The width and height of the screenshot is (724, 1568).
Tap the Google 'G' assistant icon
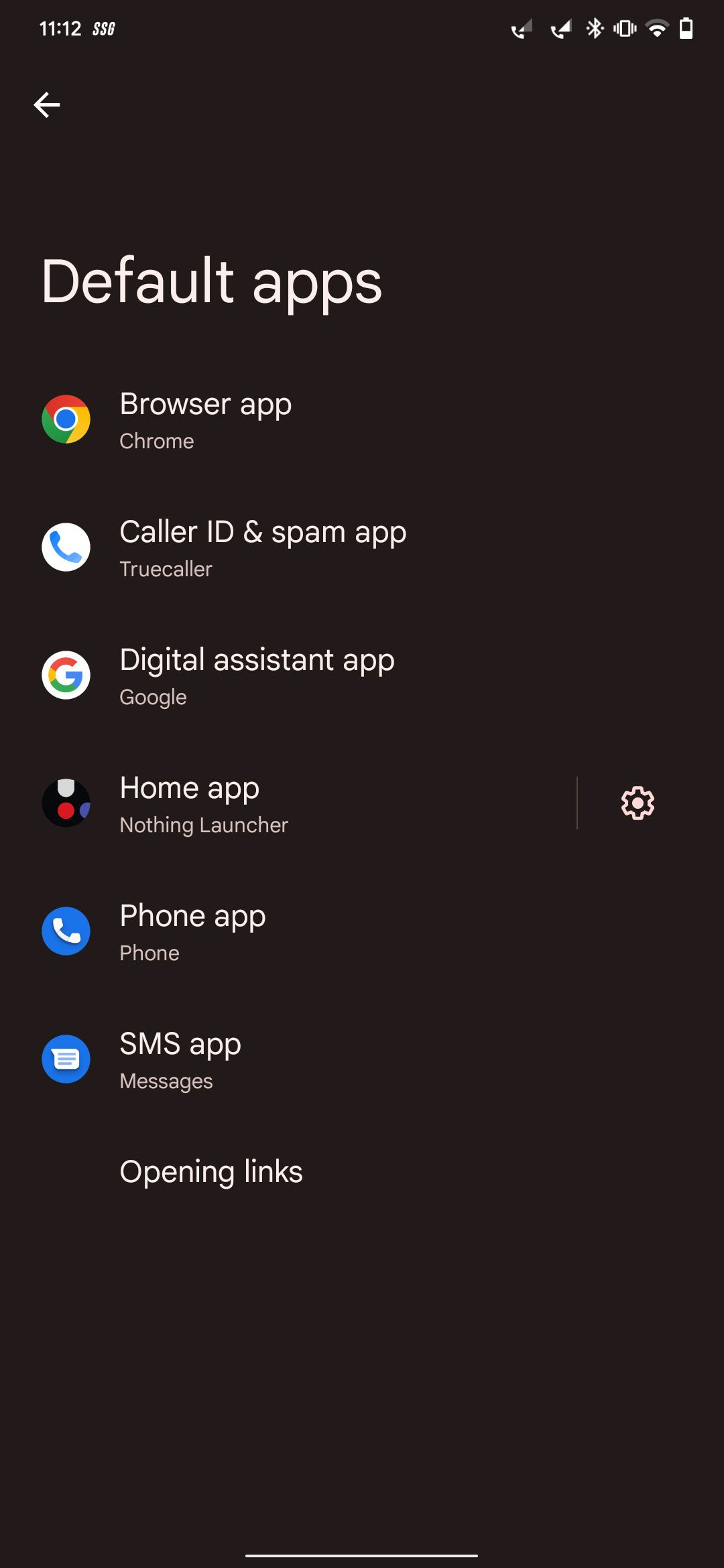pyautogui.click(x=66, y=675)
